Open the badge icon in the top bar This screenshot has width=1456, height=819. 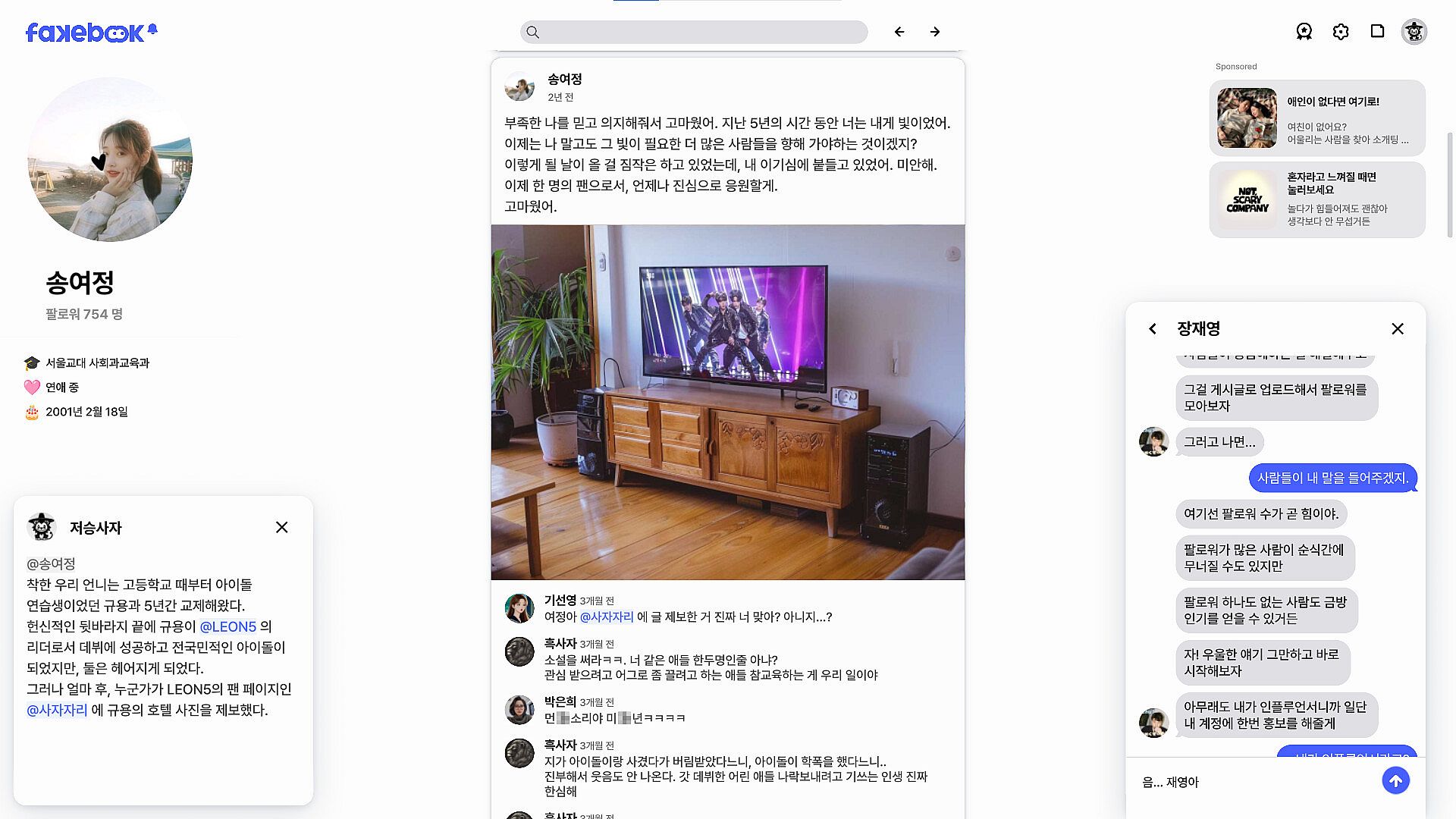click(x=1304, y=32)
